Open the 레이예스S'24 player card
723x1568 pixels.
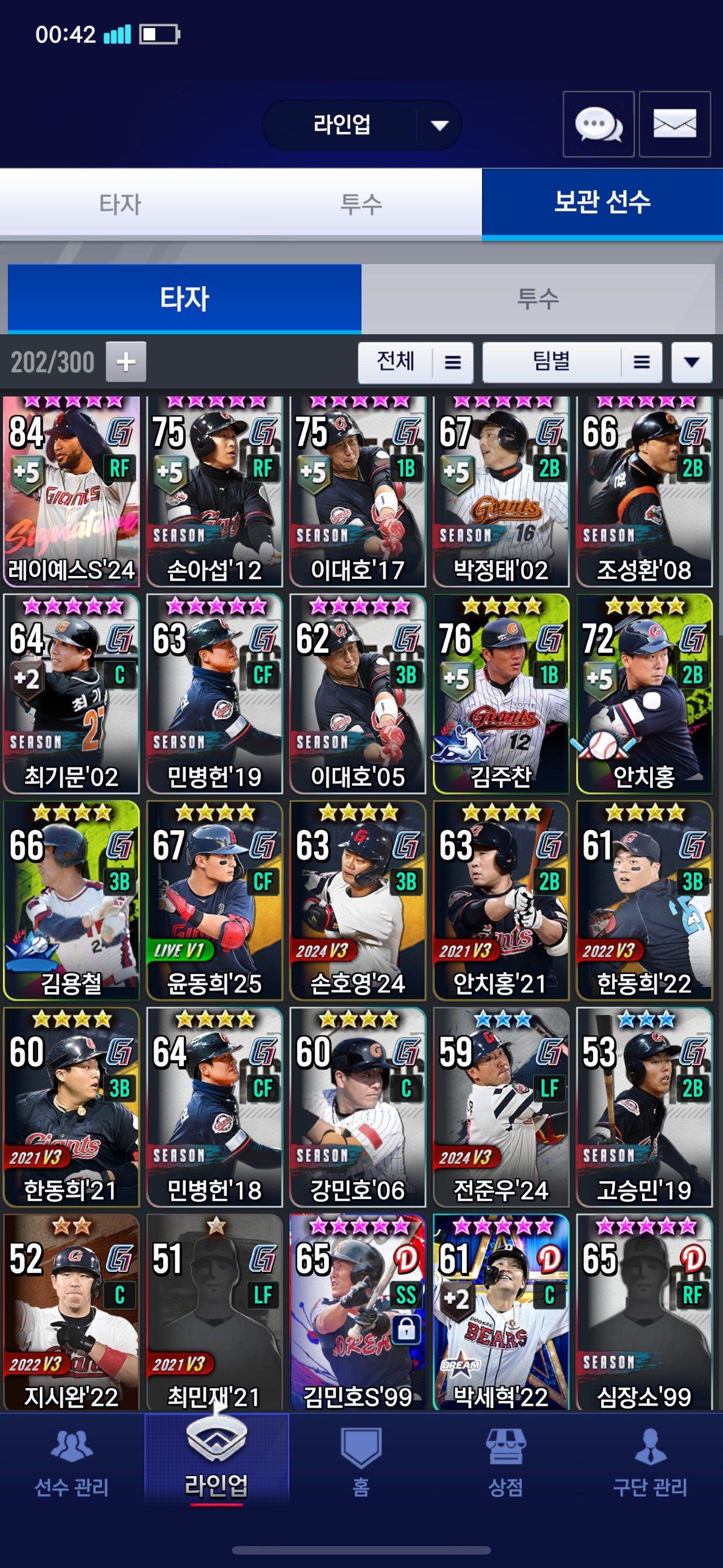tap(71, 491)
